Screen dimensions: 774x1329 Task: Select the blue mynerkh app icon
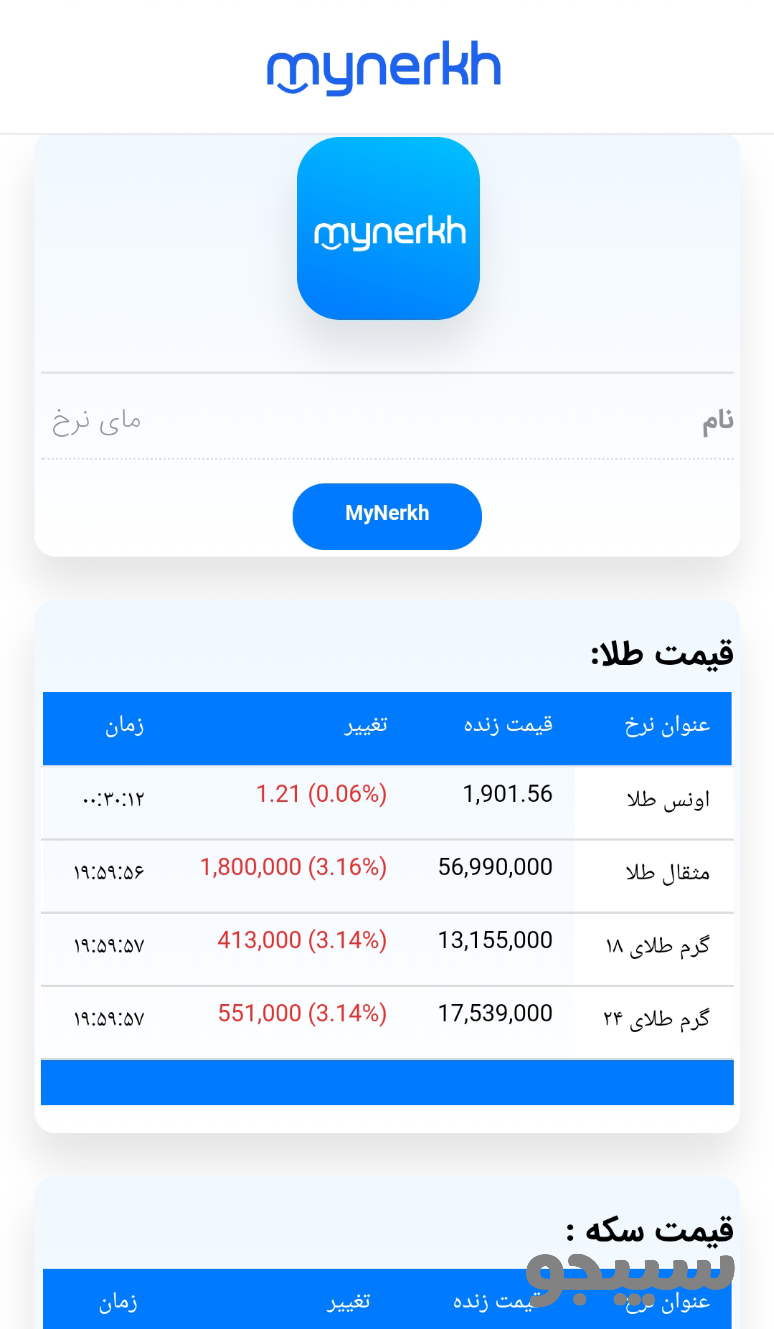[388, 228]
